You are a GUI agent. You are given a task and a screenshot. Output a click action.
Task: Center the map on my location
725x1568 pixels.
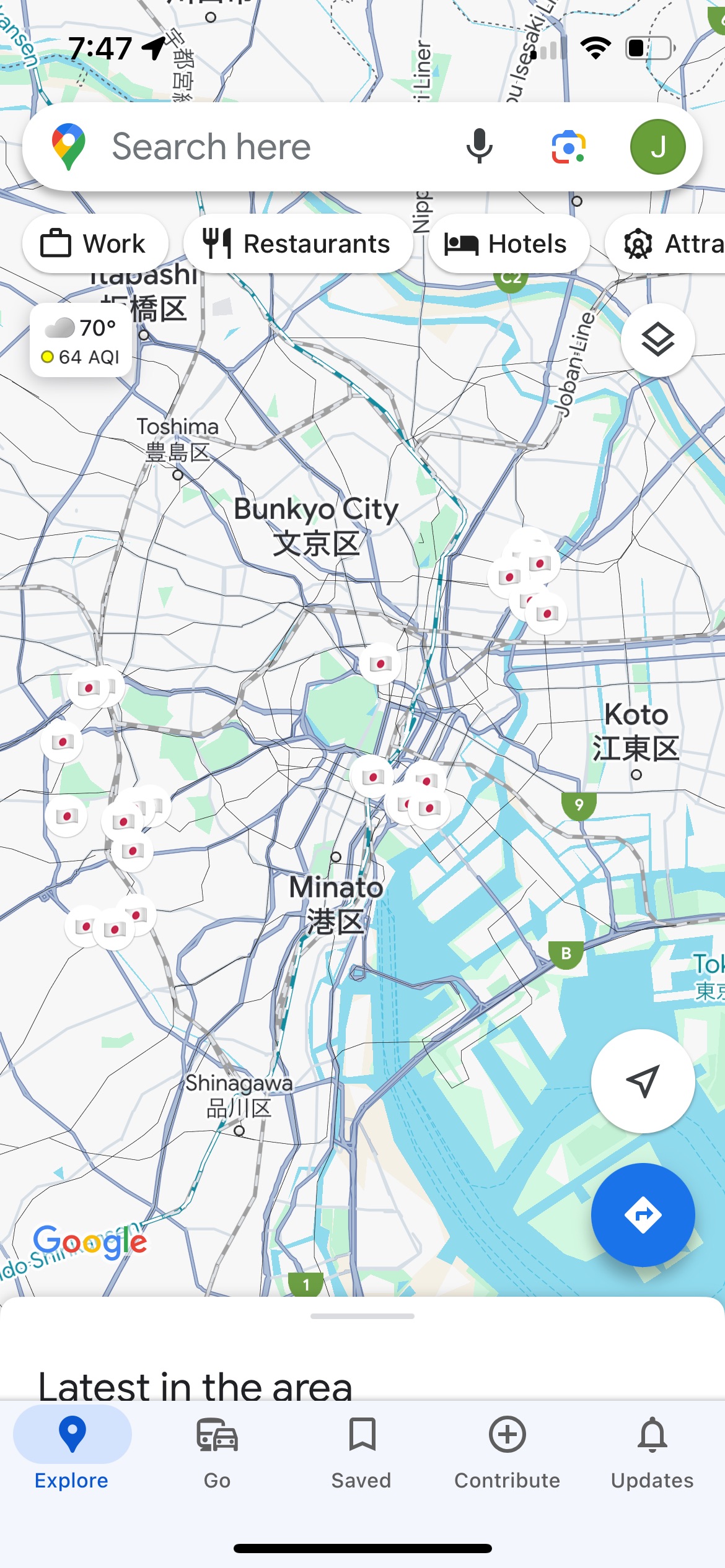click(643, 1081)
